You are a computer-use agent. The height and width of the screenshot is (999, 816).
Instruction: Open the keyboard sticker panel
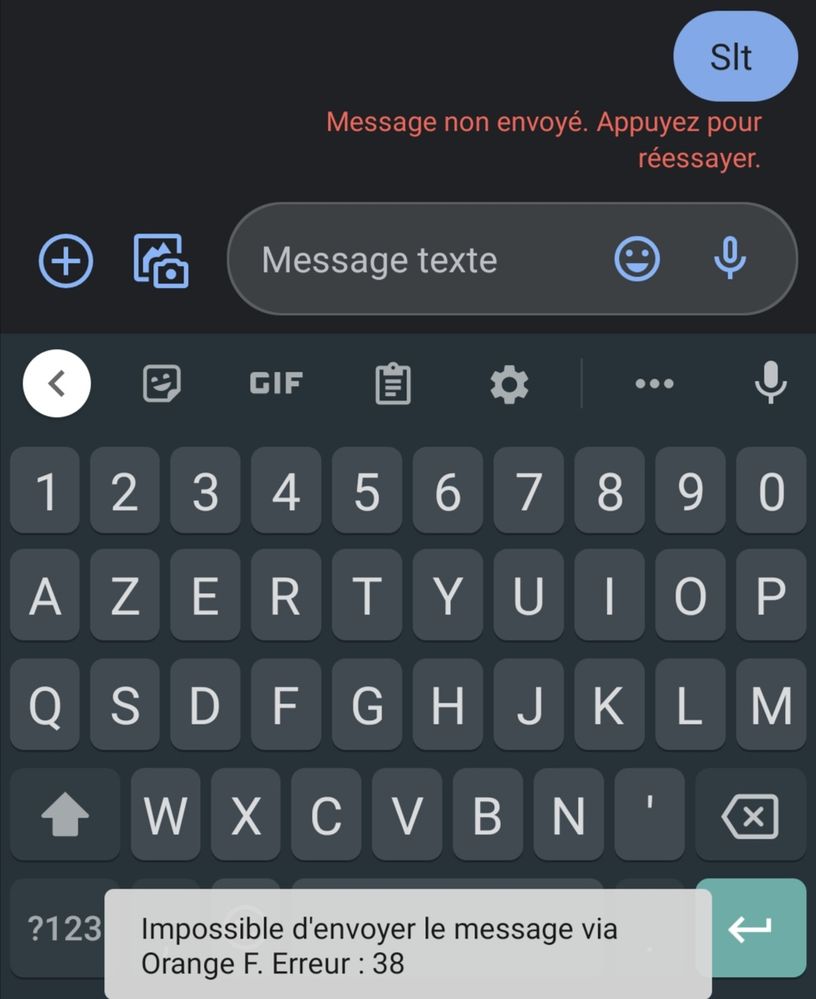162,383
